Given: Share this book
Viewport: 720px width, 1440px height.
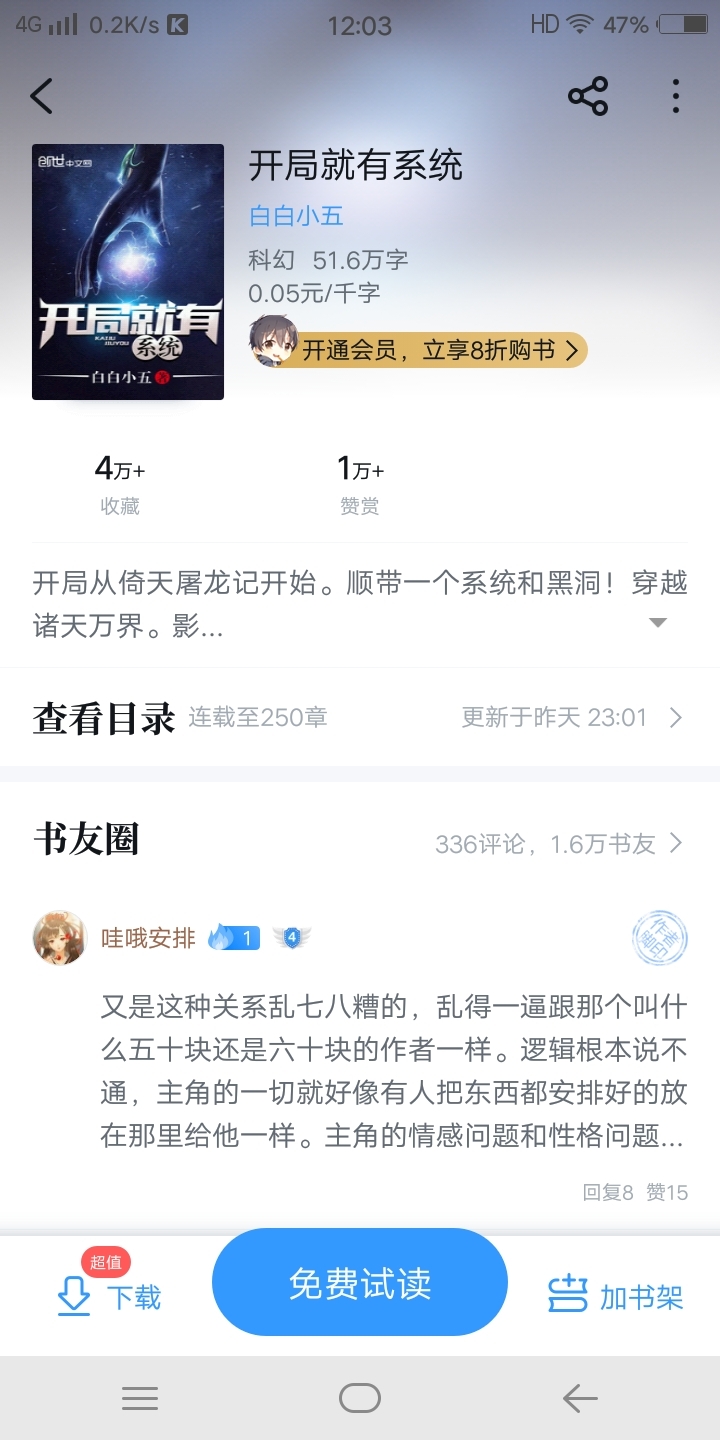Looking at the screenshot, I should [588, 96].
